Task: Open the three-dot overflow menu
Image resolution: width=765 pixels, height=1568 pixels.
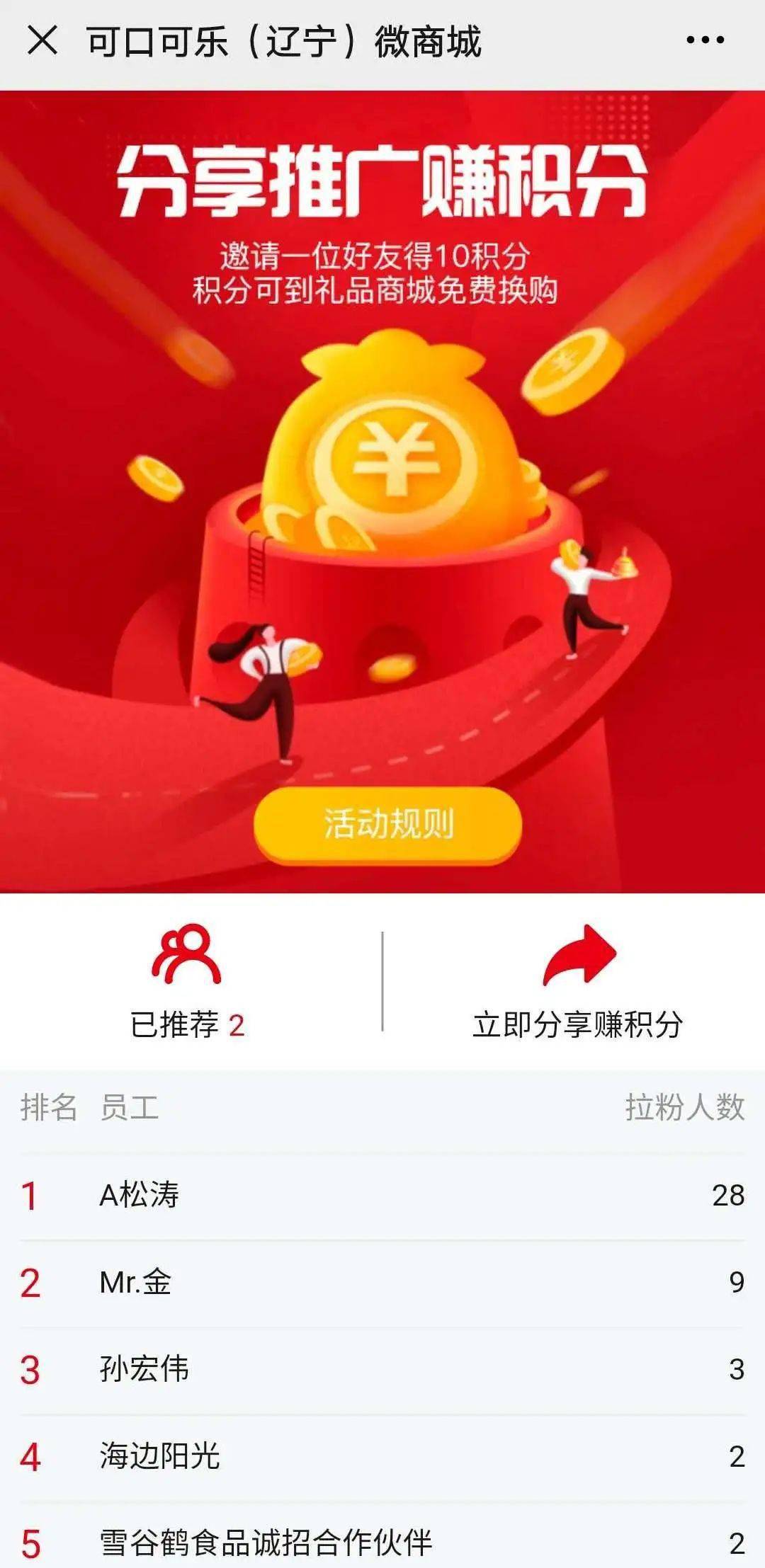Action: coord(705,40)
